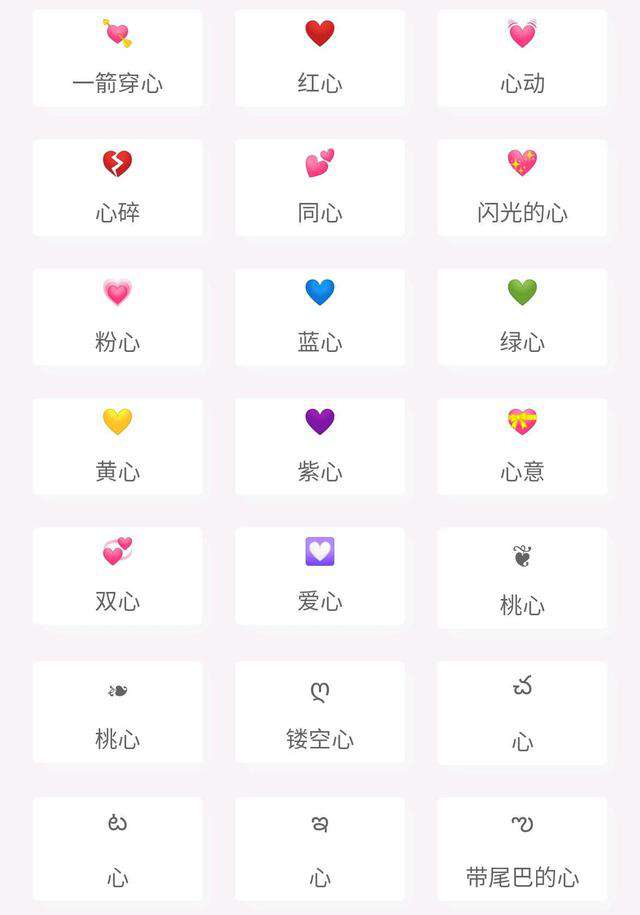
Task: Choose the 心动 heart tile
Action: (x=522, y=58)
